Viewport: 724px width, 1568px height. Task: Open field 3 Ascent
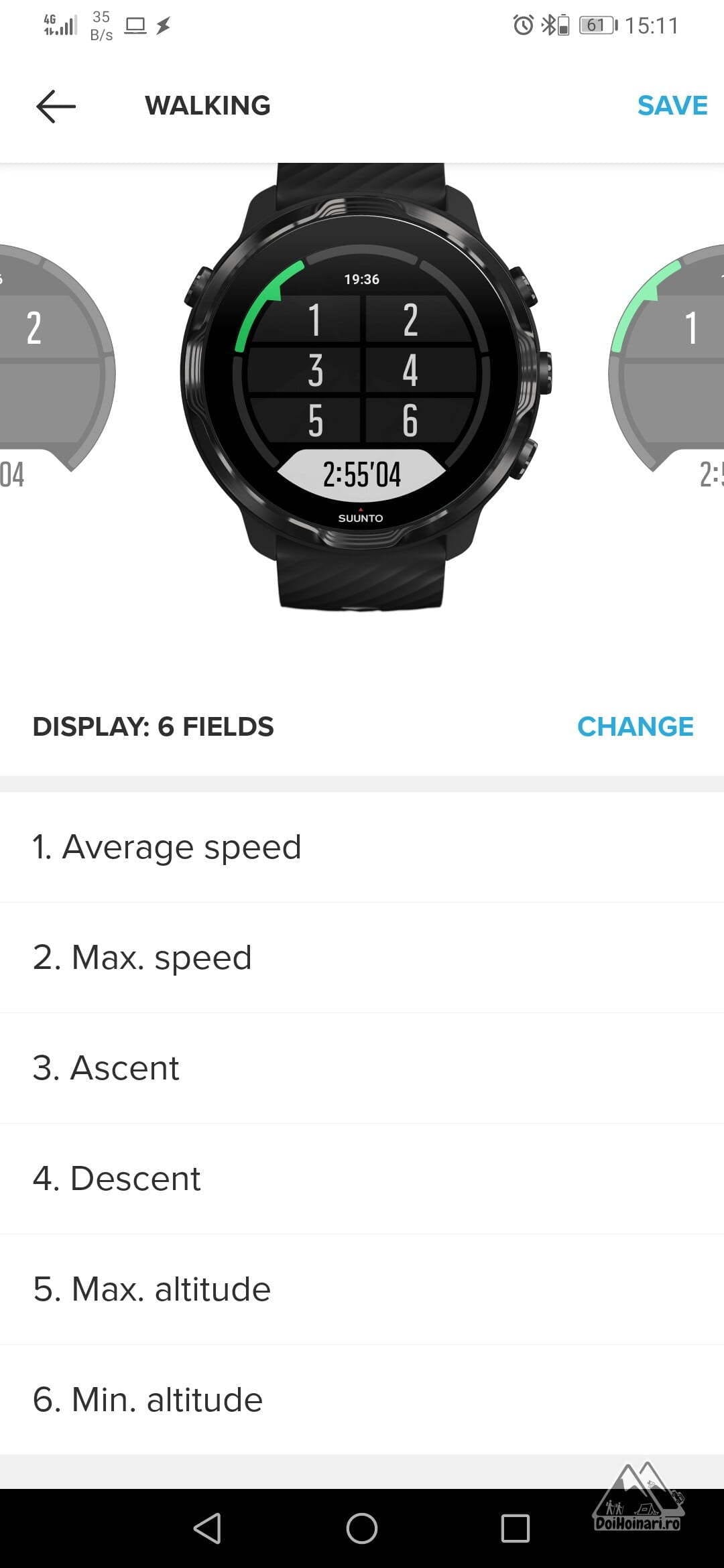tap(362, 1068)
